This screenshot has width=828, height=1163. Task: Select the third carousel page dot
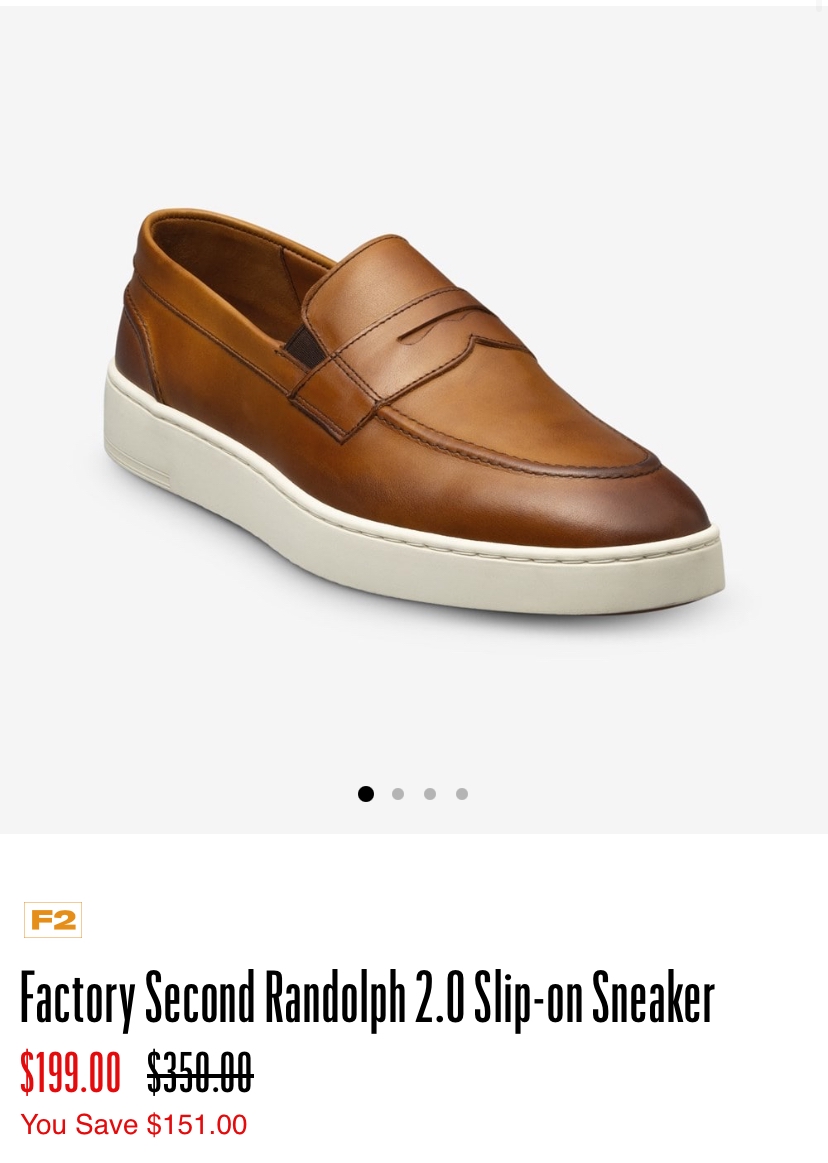coord(430,794)
